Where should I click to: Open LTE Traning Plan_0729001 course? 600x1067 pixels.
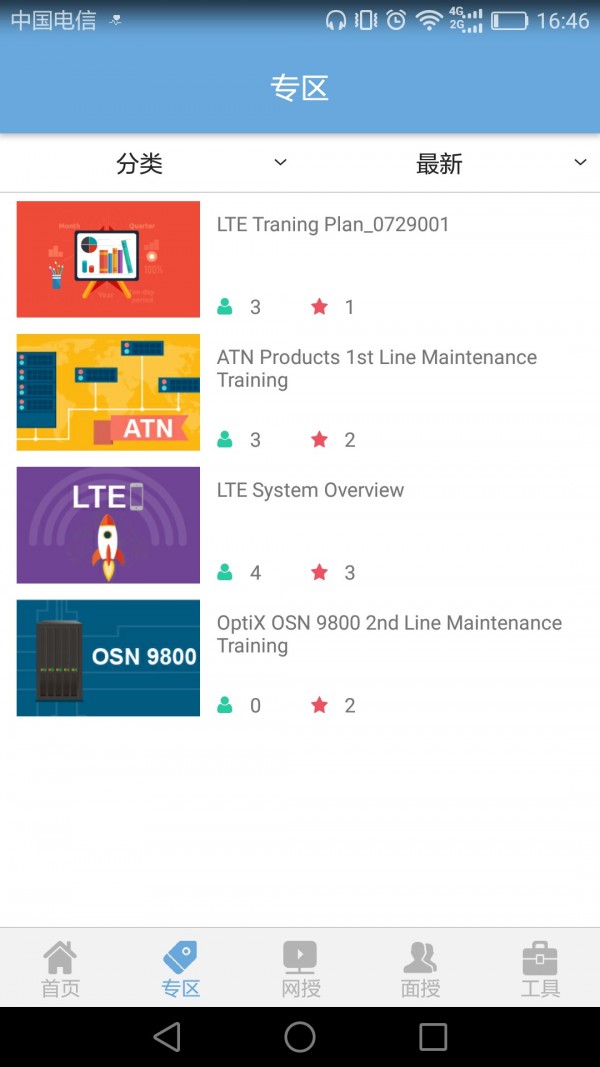tap(332, 225)
